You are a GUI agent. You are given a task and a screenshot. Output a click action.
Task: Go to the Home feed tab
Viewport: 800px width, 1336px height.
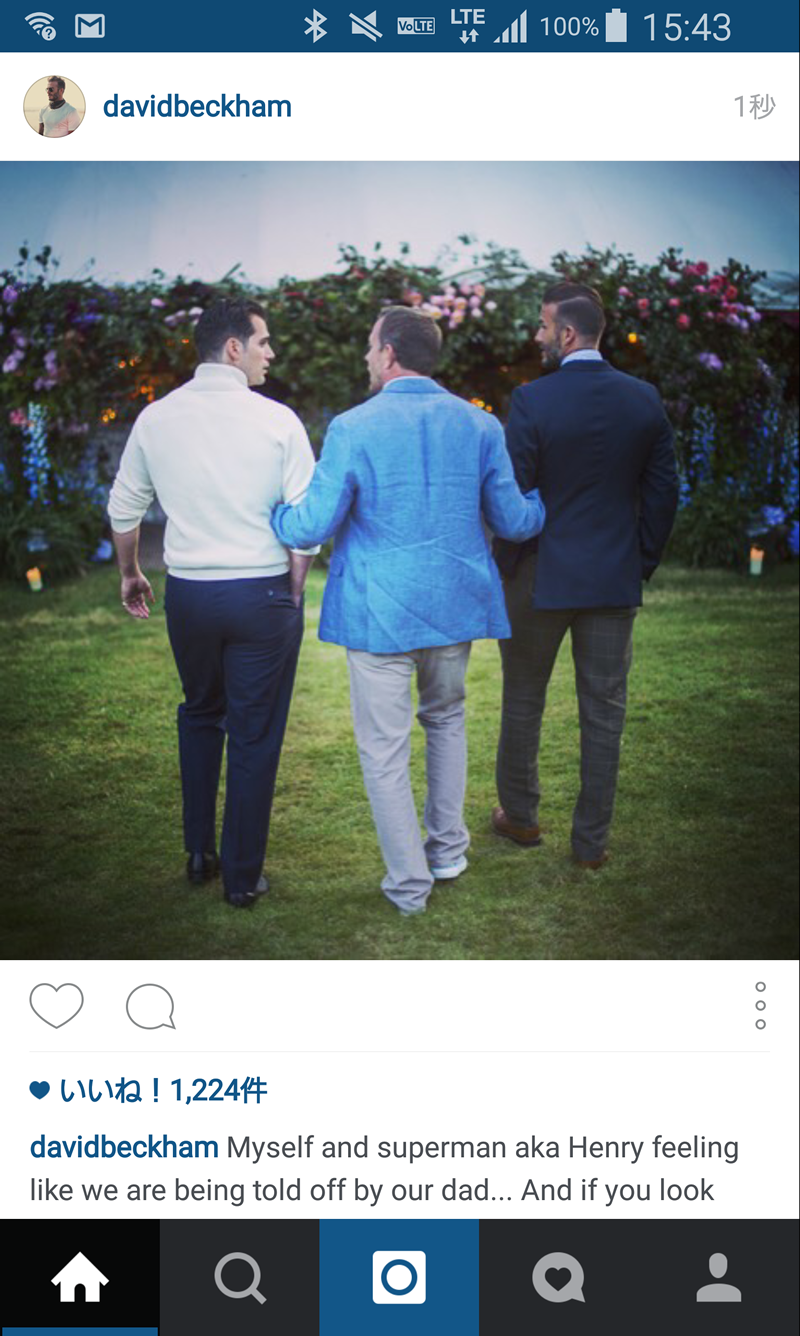[79, 1277]
